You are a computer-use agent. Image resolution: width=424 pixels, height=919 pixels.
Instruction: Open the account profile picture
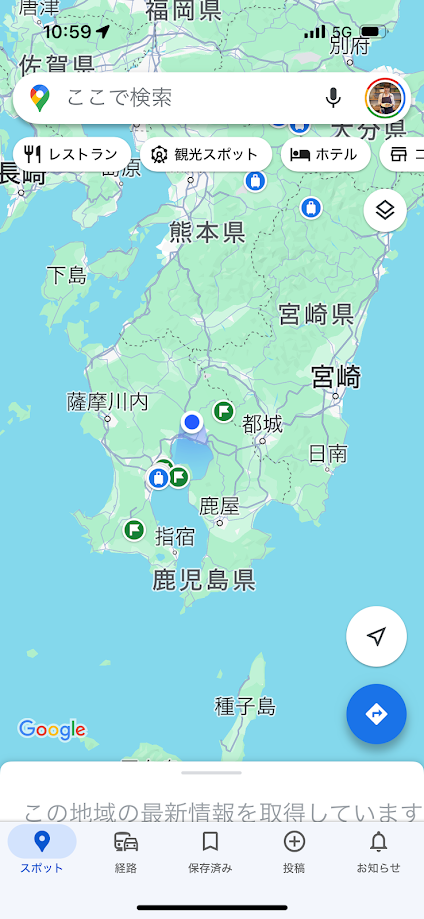click(x=385, y=98)
